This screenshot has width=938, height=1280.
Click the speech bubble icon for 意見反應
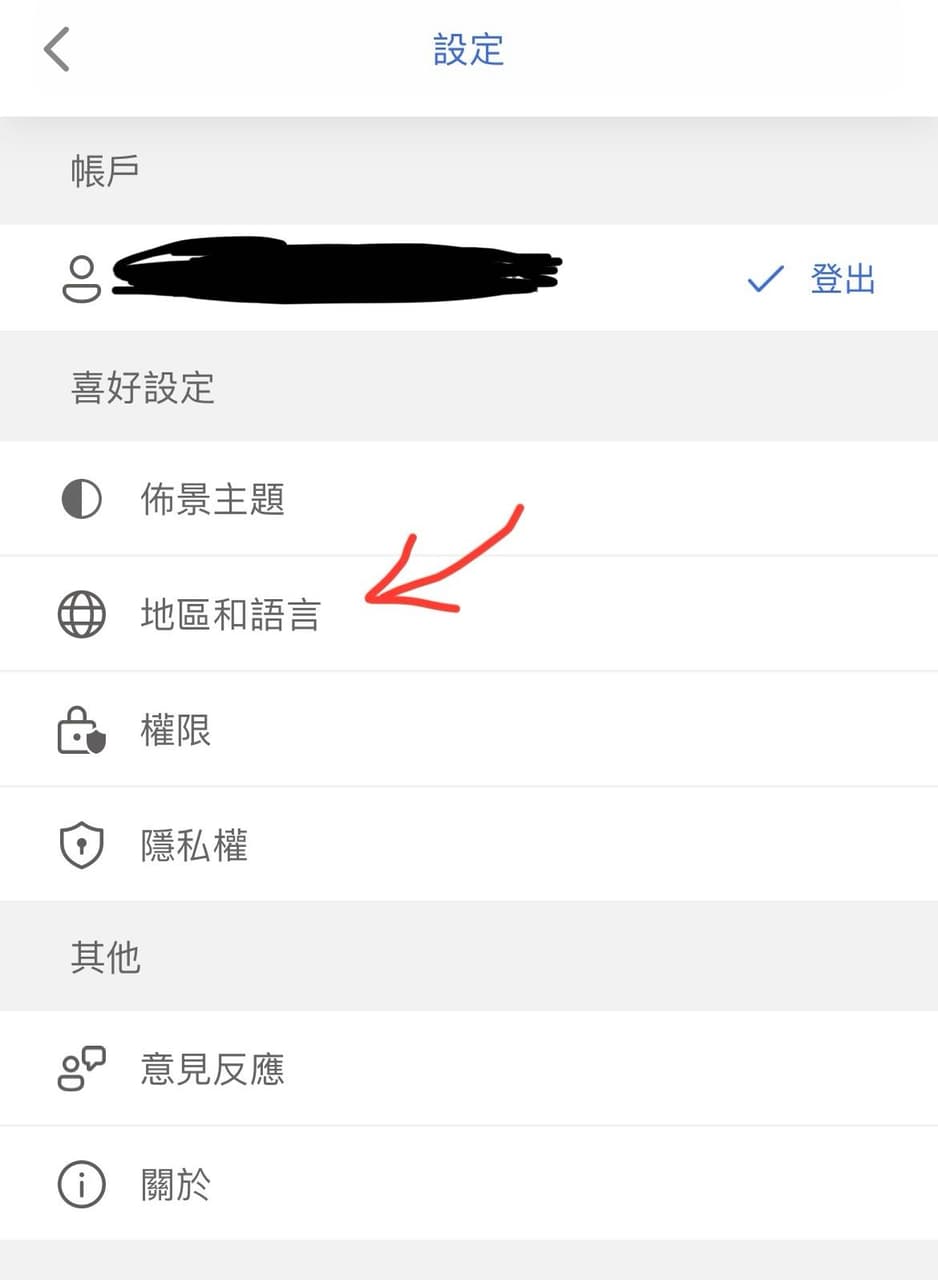point(80,1068)
